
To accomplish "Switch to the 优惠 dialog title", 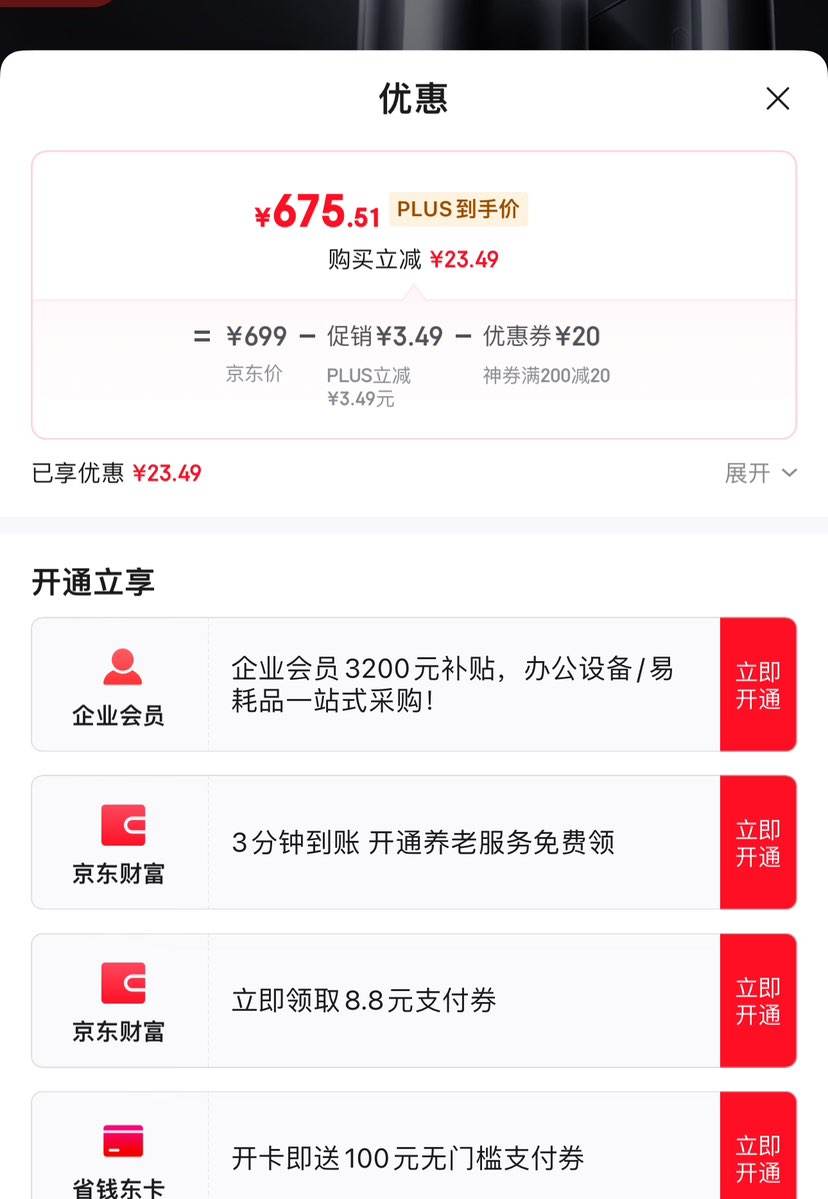I will [414, 98].
